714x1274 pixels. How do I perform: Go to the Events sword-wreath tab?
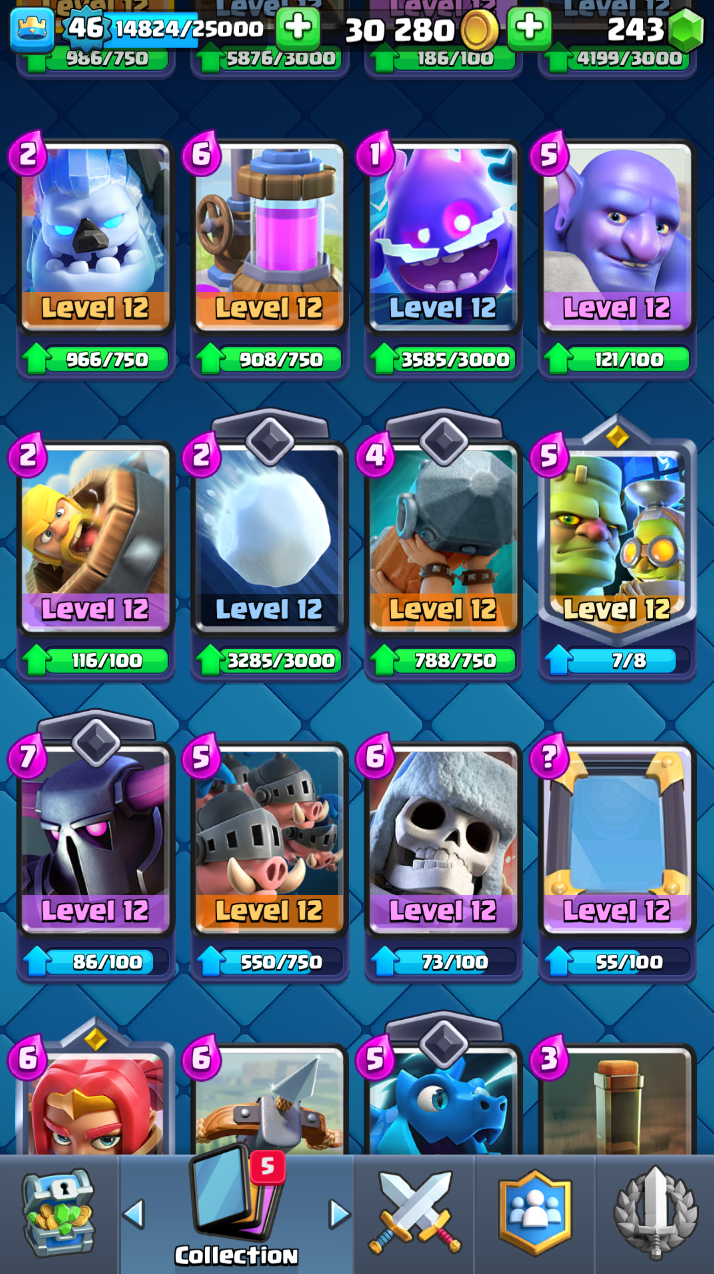(655, 1212)
